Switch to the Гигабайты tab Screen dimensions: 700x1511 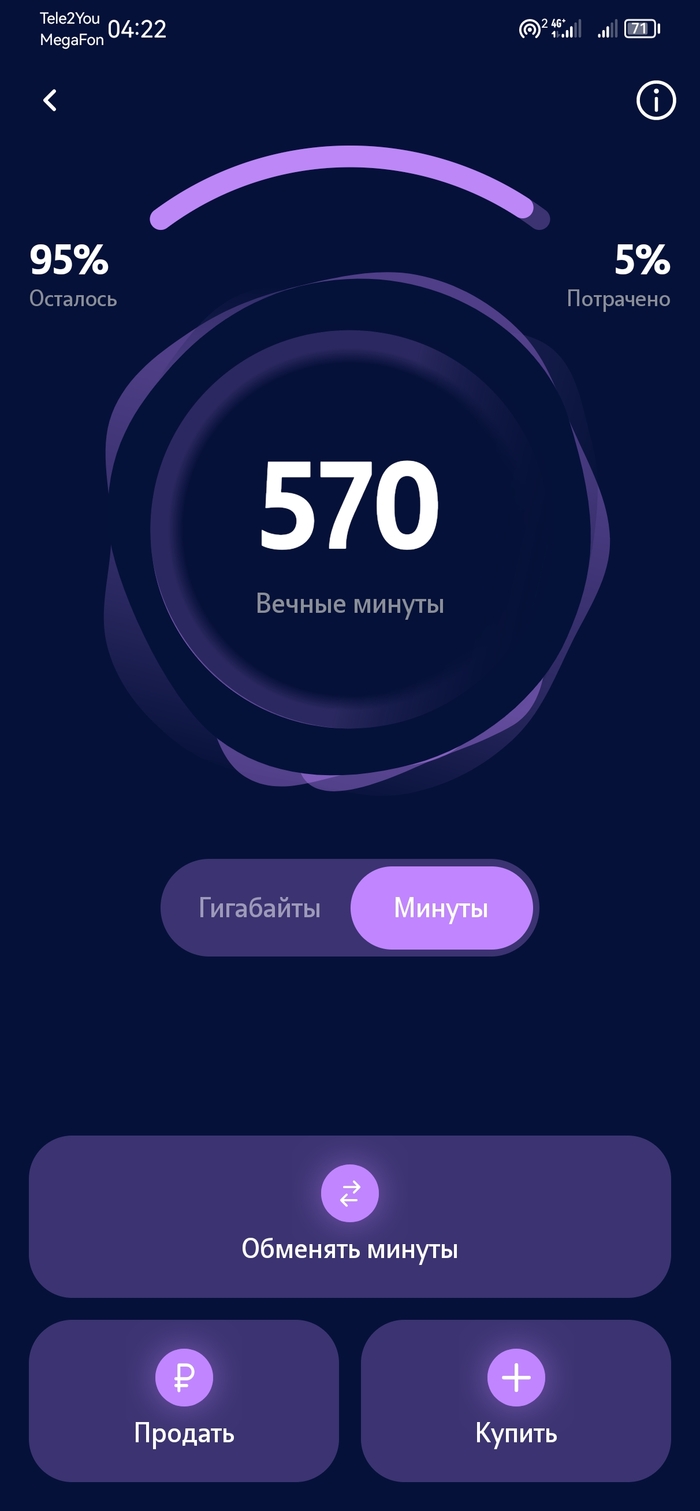pos(259,908)
